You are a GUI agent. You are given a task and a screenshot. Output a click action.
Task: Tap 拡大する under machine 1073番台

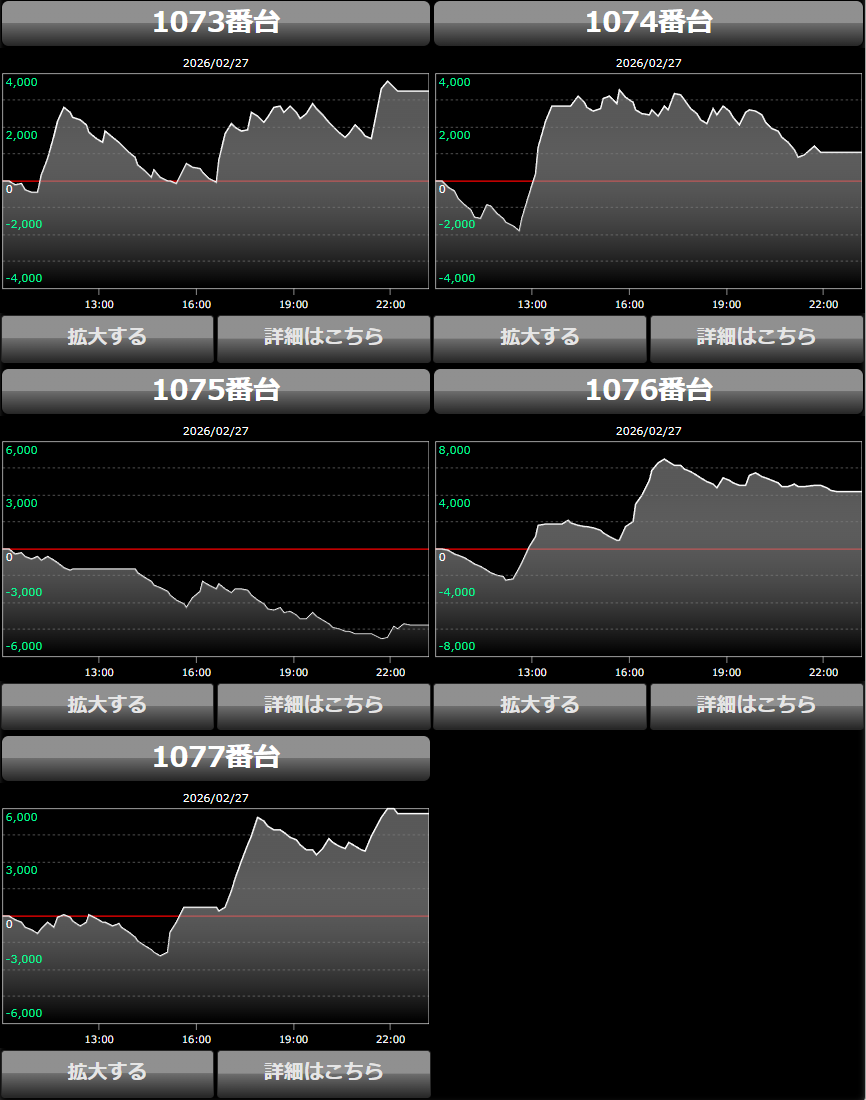pos(108,338)
